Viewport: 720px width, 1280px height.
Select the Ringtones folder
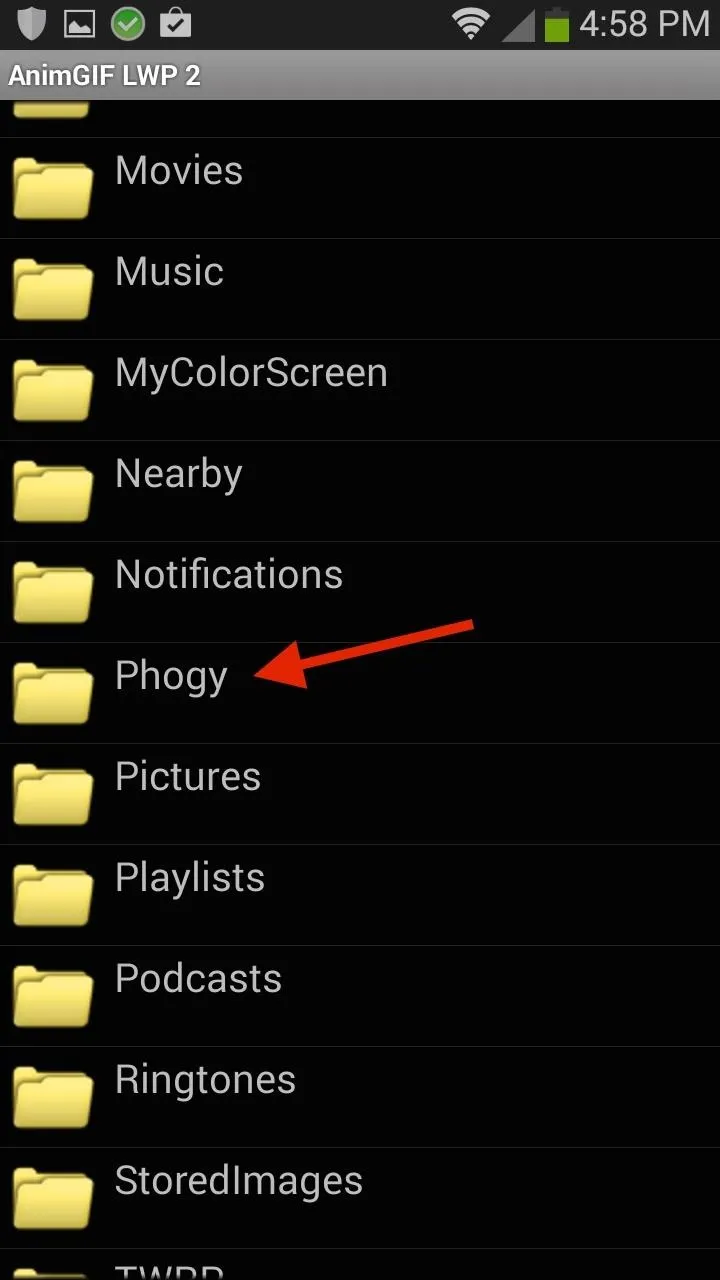click(360, 1097)
